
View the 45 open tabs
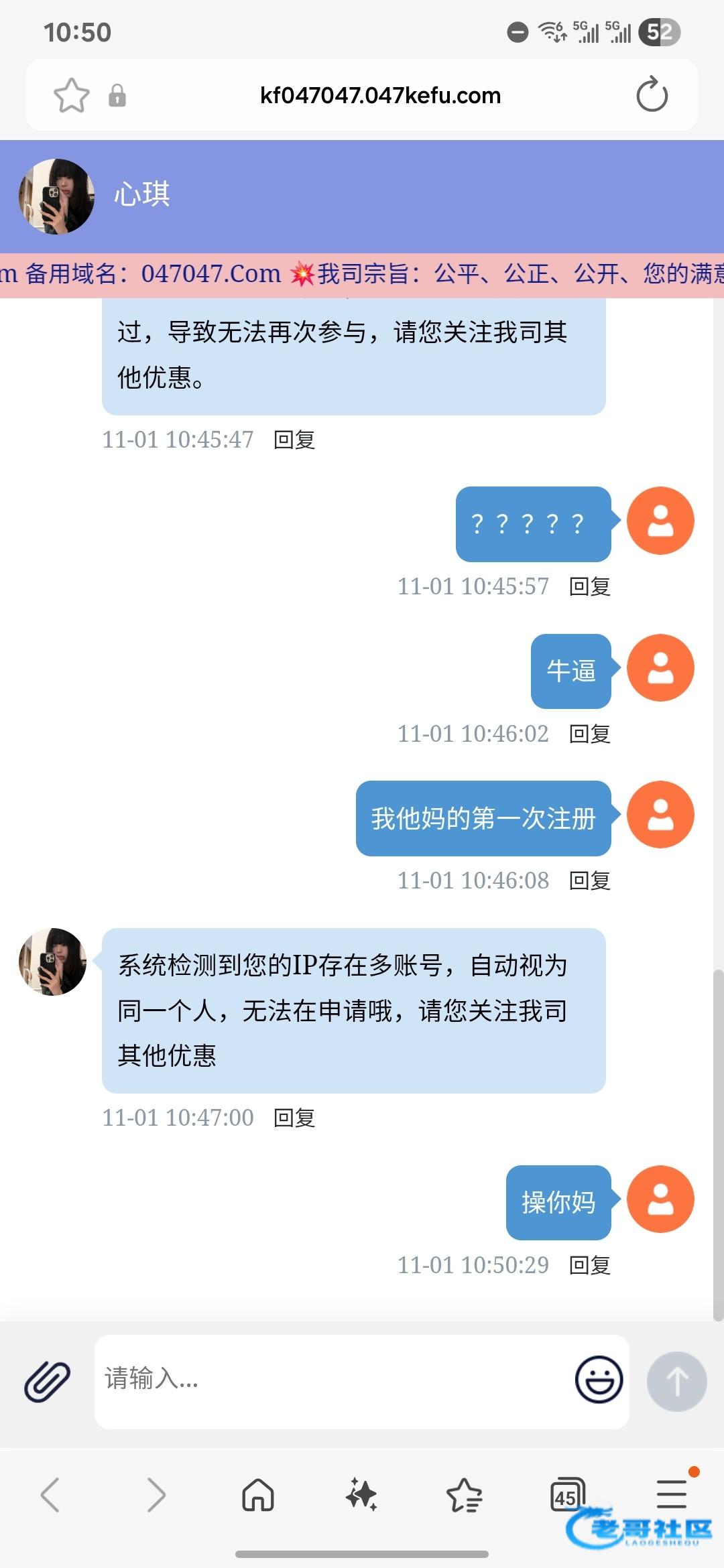click(x=567, y=1495)
